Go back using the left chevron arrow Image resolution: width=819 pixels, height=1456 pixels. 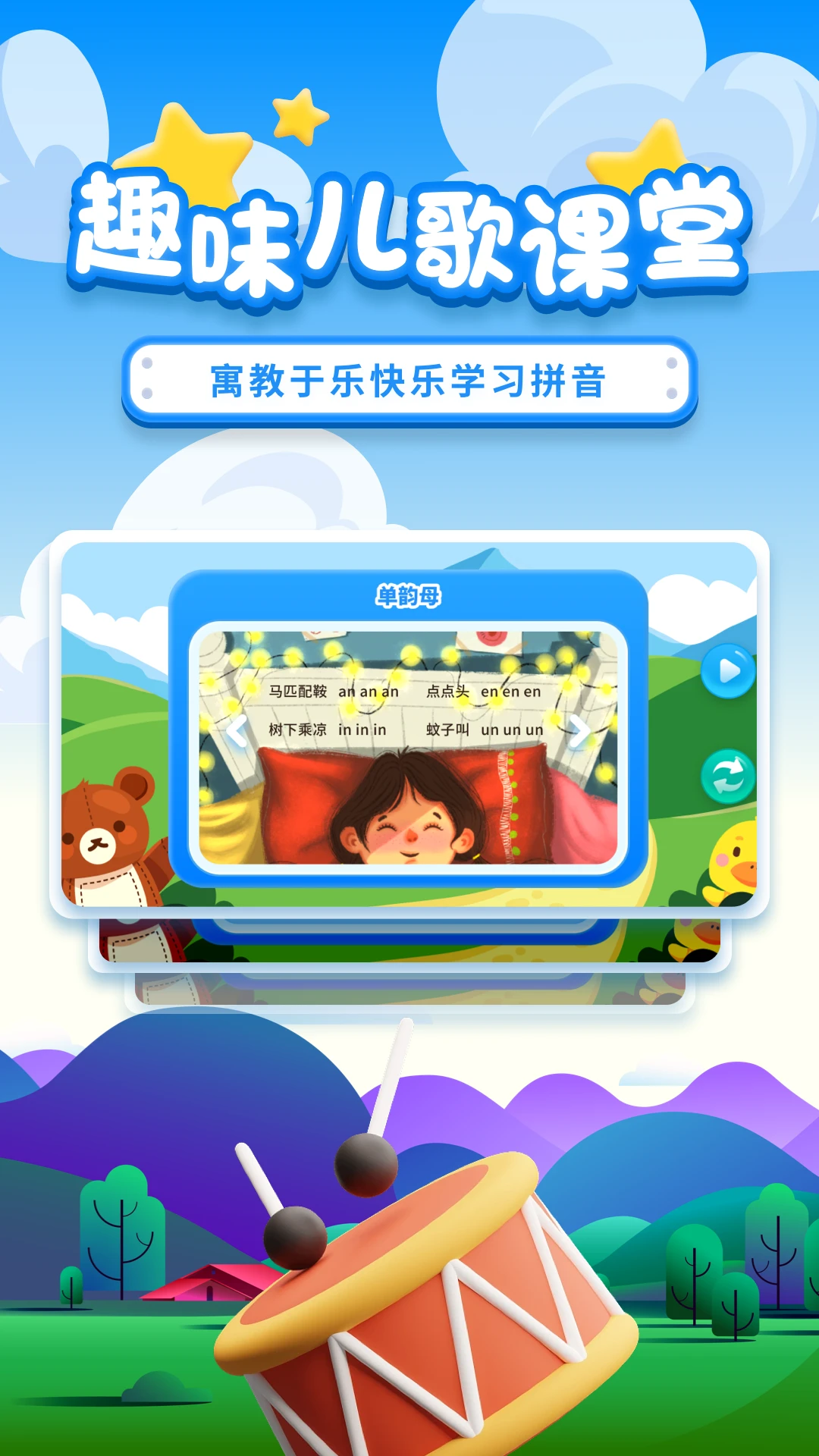[x=237, y=729]
